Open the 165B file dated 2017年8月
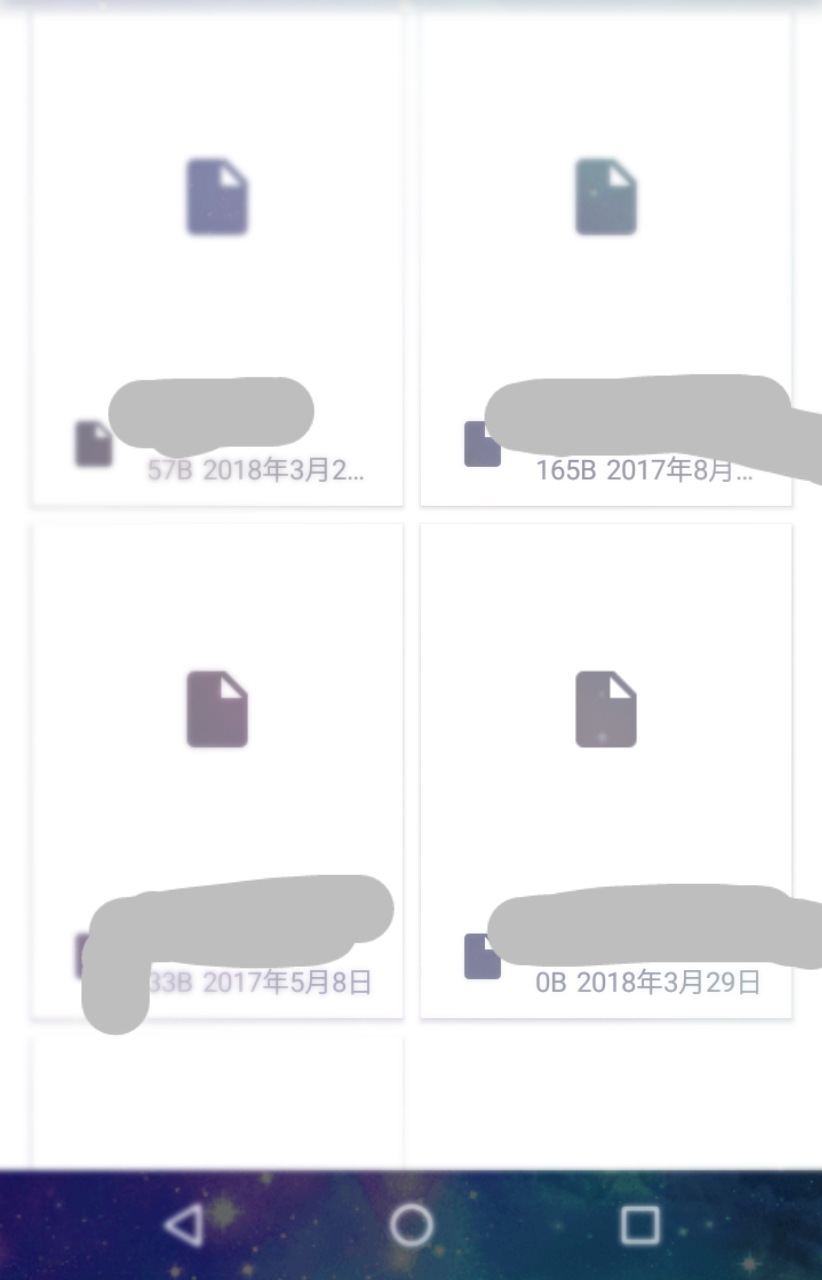Image resolution: width=822 pixels, height=1280 pixels. pyautogui.click(x=605, y=260)
